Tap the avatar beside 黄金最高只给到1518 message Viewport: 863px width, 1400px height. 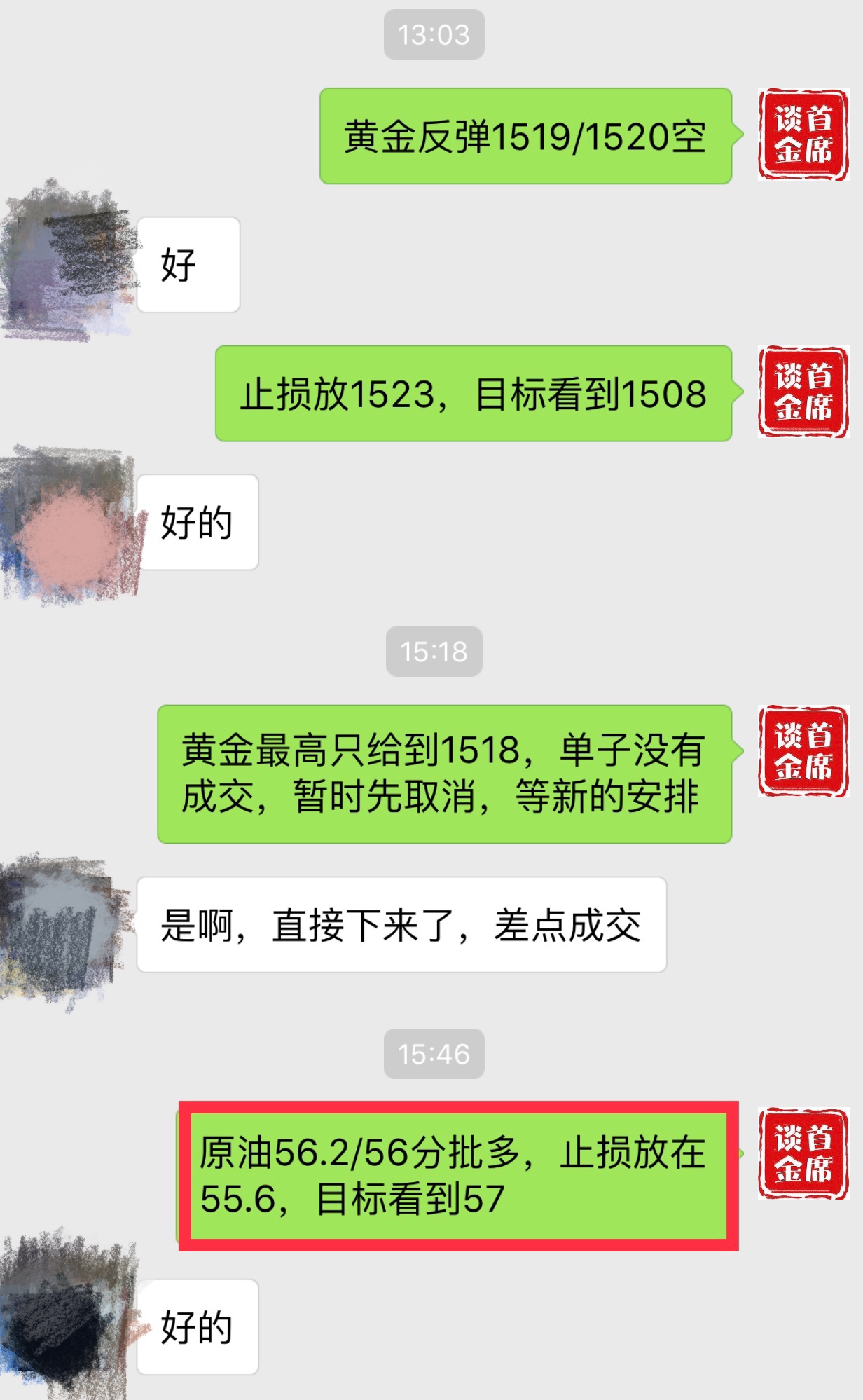[x=803, y=751]
